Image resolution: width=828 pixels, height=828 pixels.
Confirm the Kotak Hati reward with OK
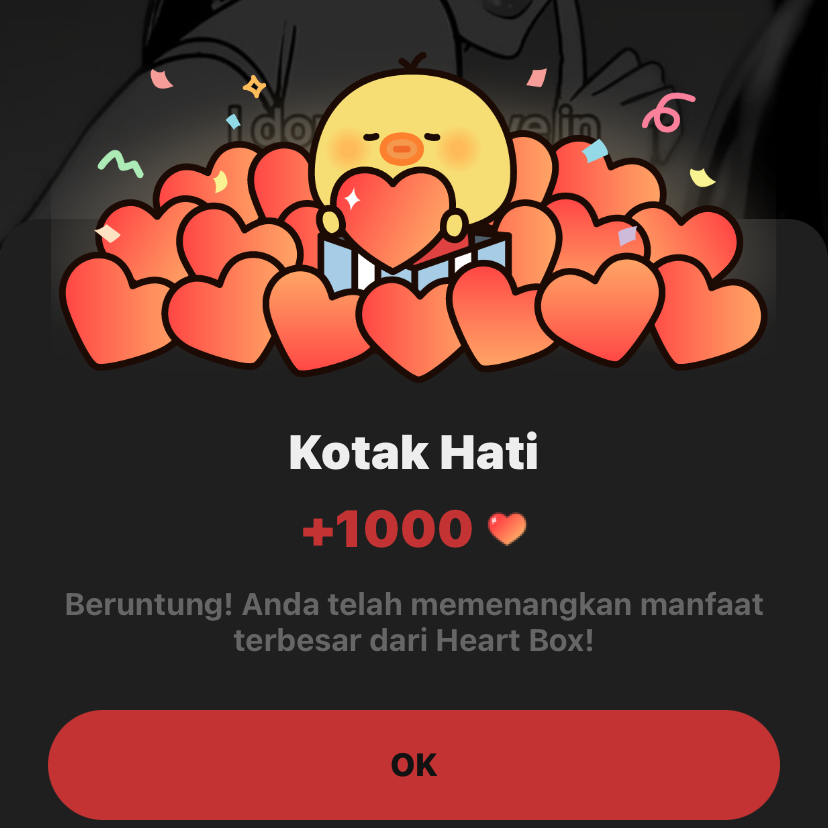click(x=414, y=765)
